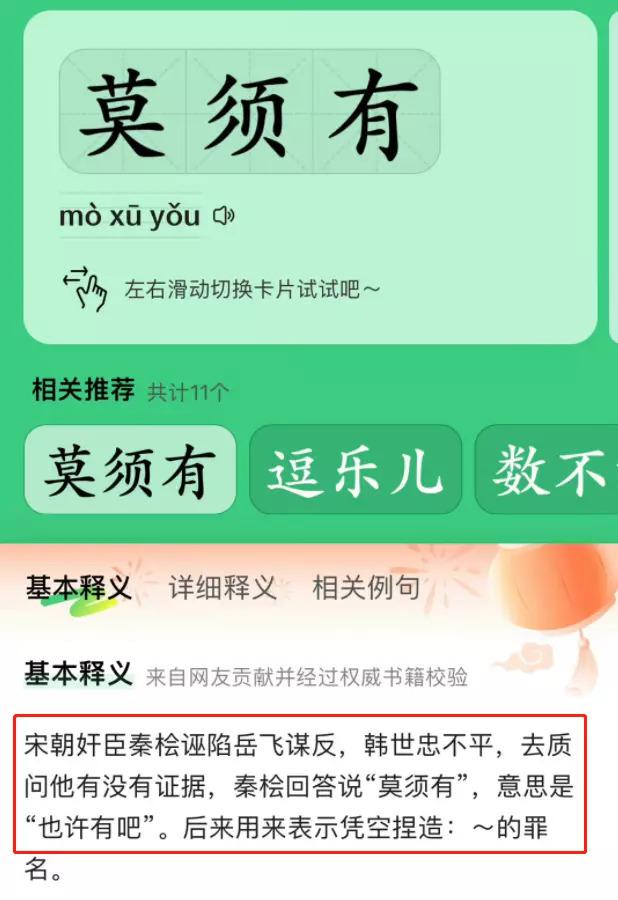The image size is (618, 900).
Task: Play pronunciation audio for mò xū yǒu
Action: [x=224, y=215]
